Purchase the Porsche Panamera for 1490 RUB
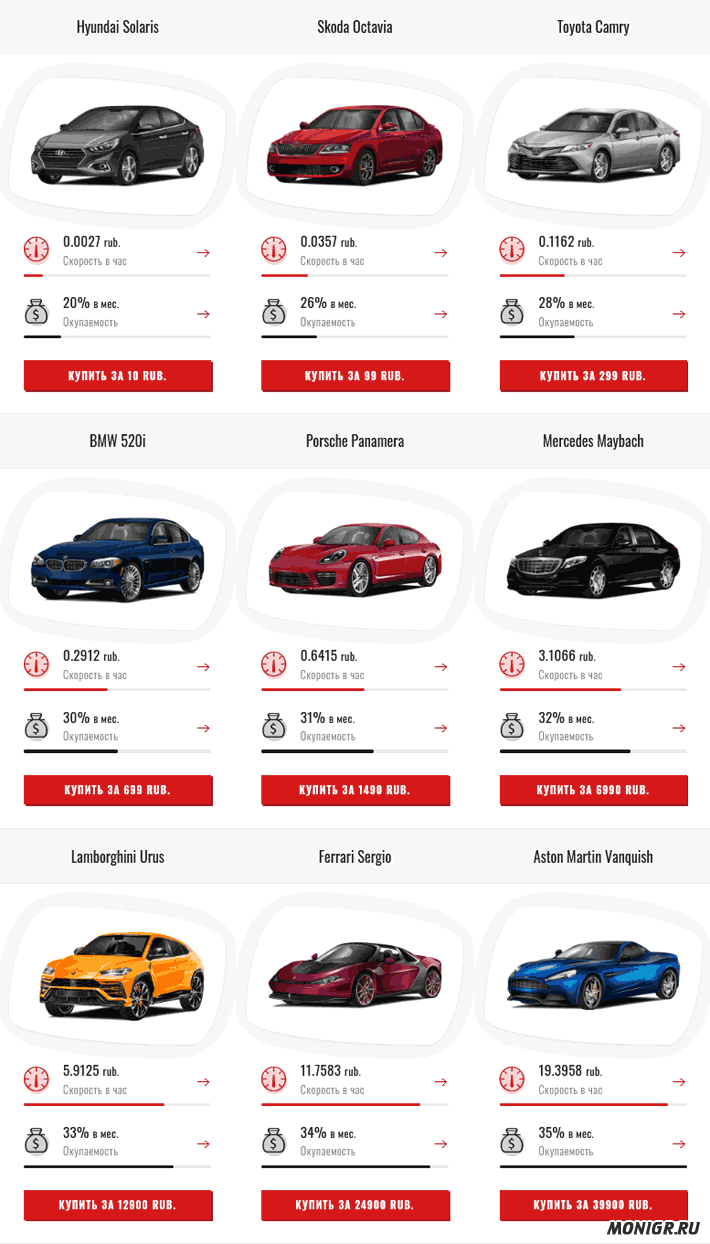 tap(355, 790)
